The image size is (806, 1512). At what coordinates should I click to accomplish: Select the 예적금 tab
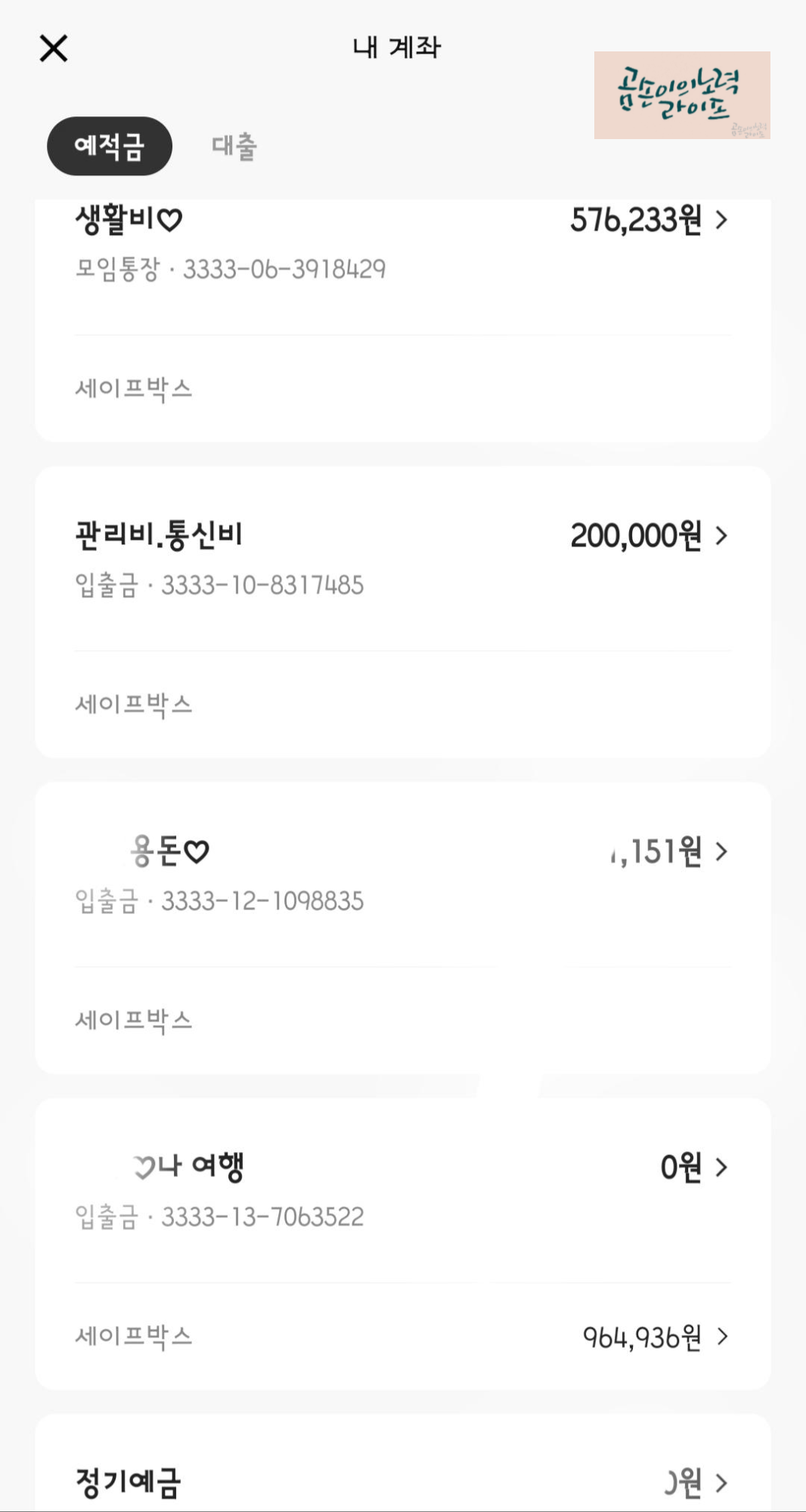(x=110, y=146)
